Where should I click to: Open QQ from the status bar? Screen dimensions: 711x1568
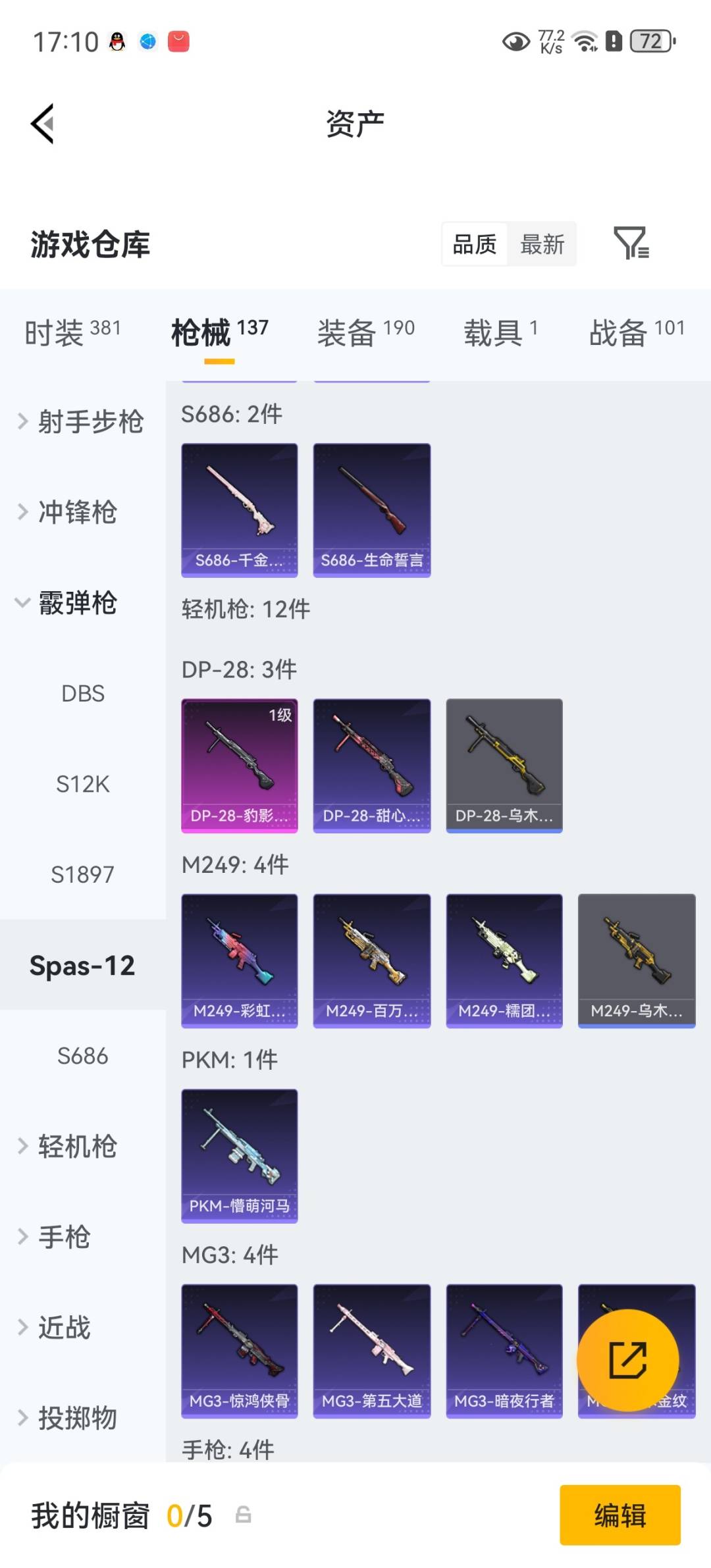pyautogui.click(x=116, y=41)
